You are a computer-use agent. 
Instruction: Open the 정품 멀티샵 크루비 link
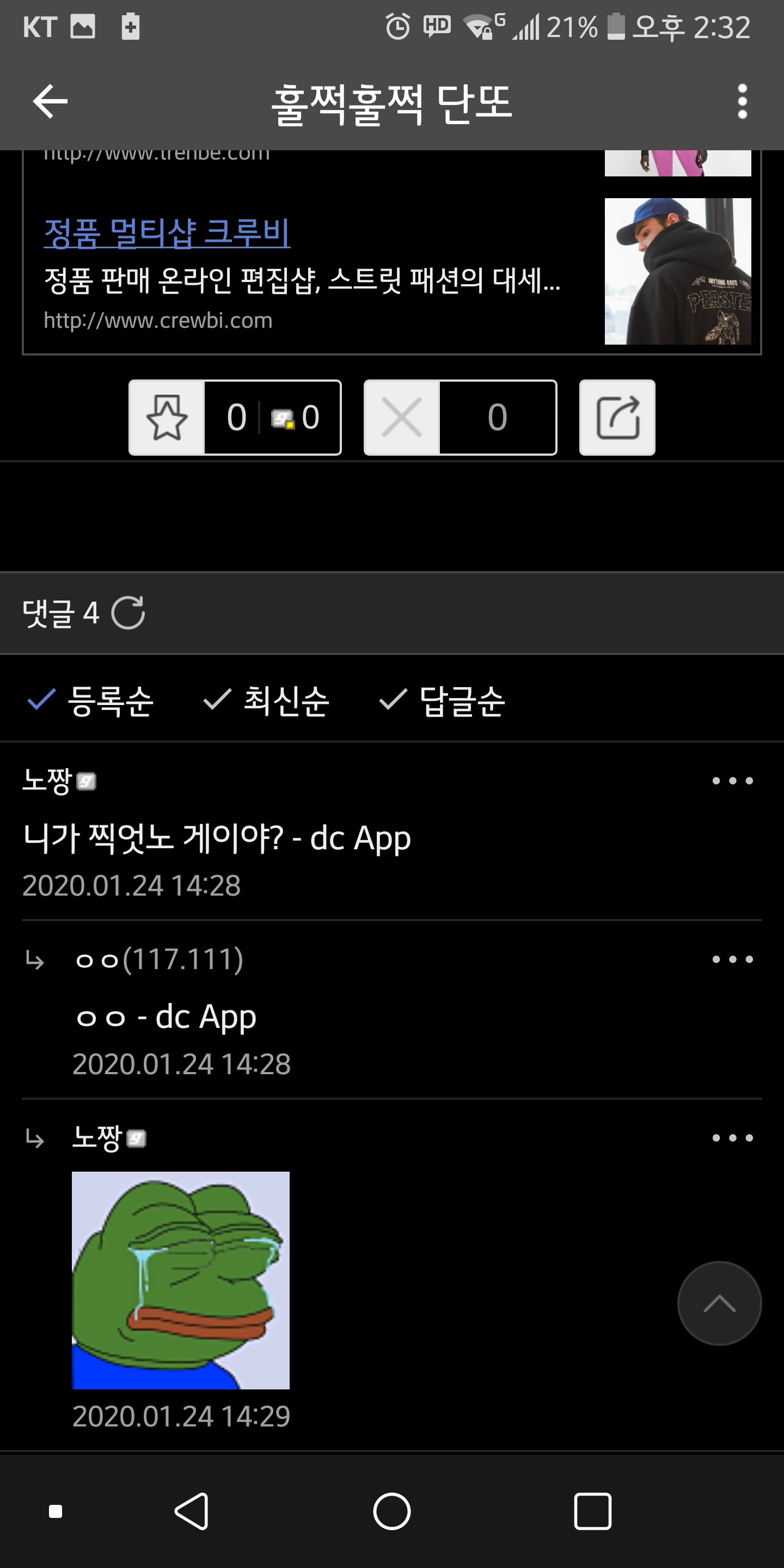coord(167,232)
